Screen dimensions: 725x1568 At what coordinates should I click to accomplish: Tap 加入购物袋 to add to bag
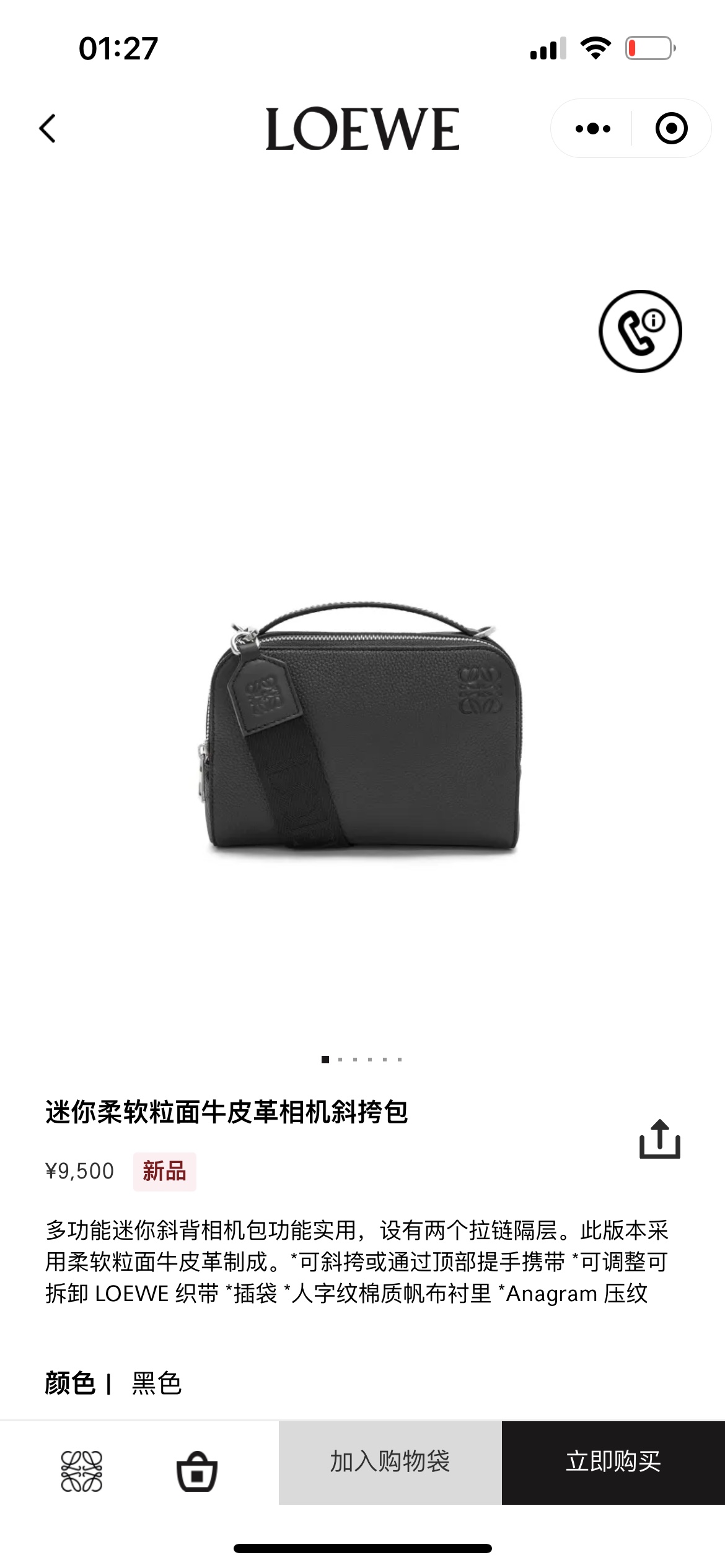390,1461
